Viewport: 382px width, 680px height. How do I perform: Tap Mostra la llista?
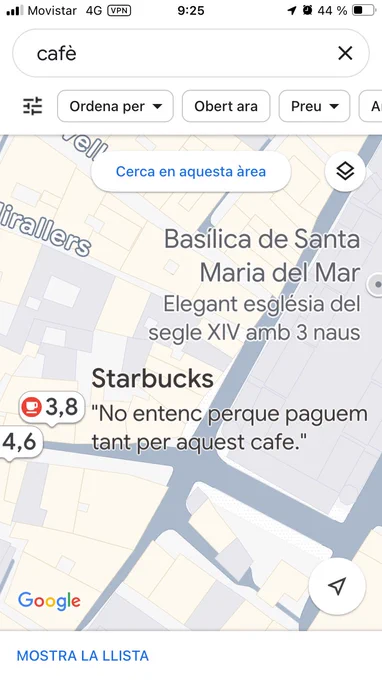(x=83, y=655)
